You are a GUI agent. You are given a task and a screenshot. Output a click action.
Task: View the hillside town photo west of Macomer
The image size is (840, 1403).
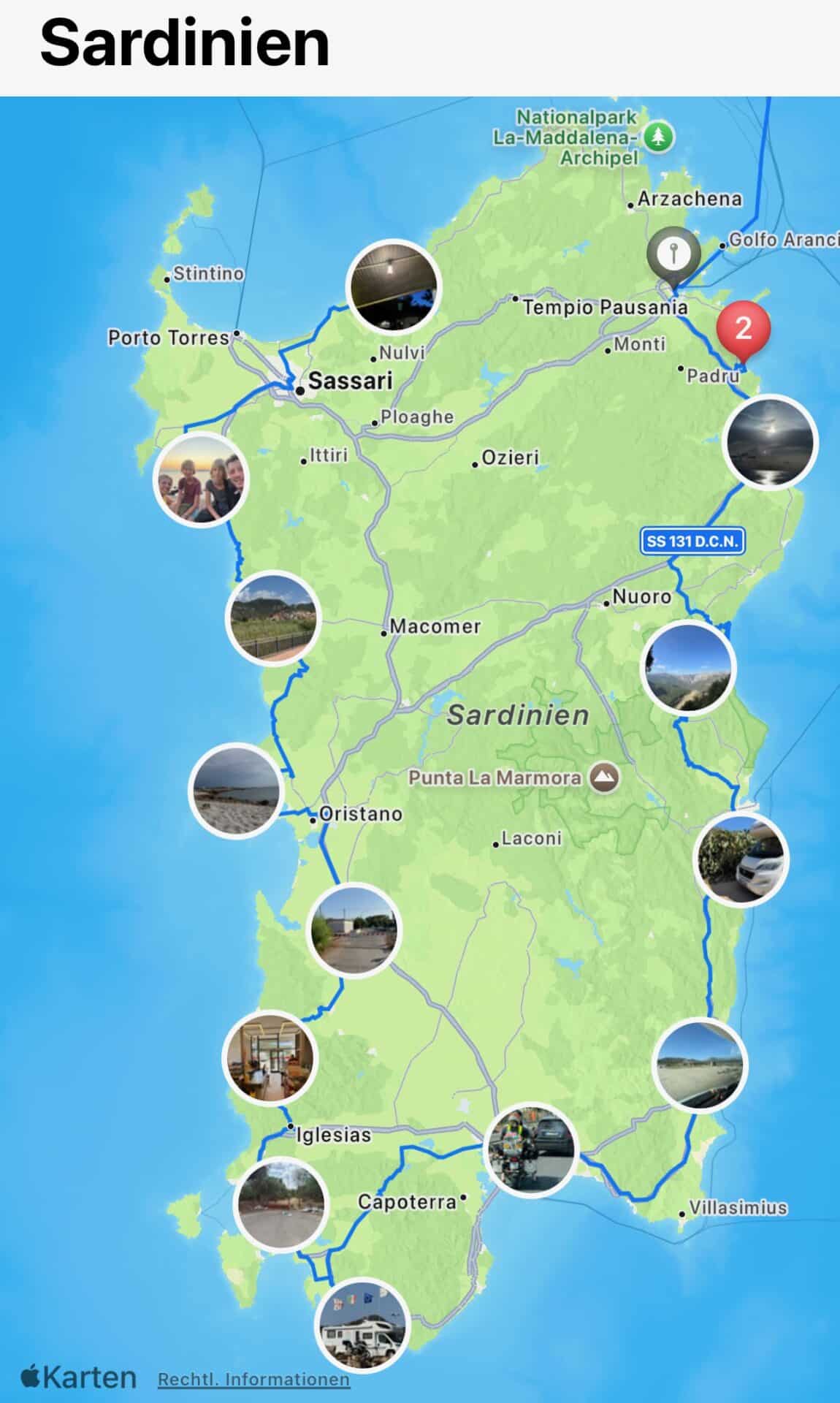(x=274, y=617)
